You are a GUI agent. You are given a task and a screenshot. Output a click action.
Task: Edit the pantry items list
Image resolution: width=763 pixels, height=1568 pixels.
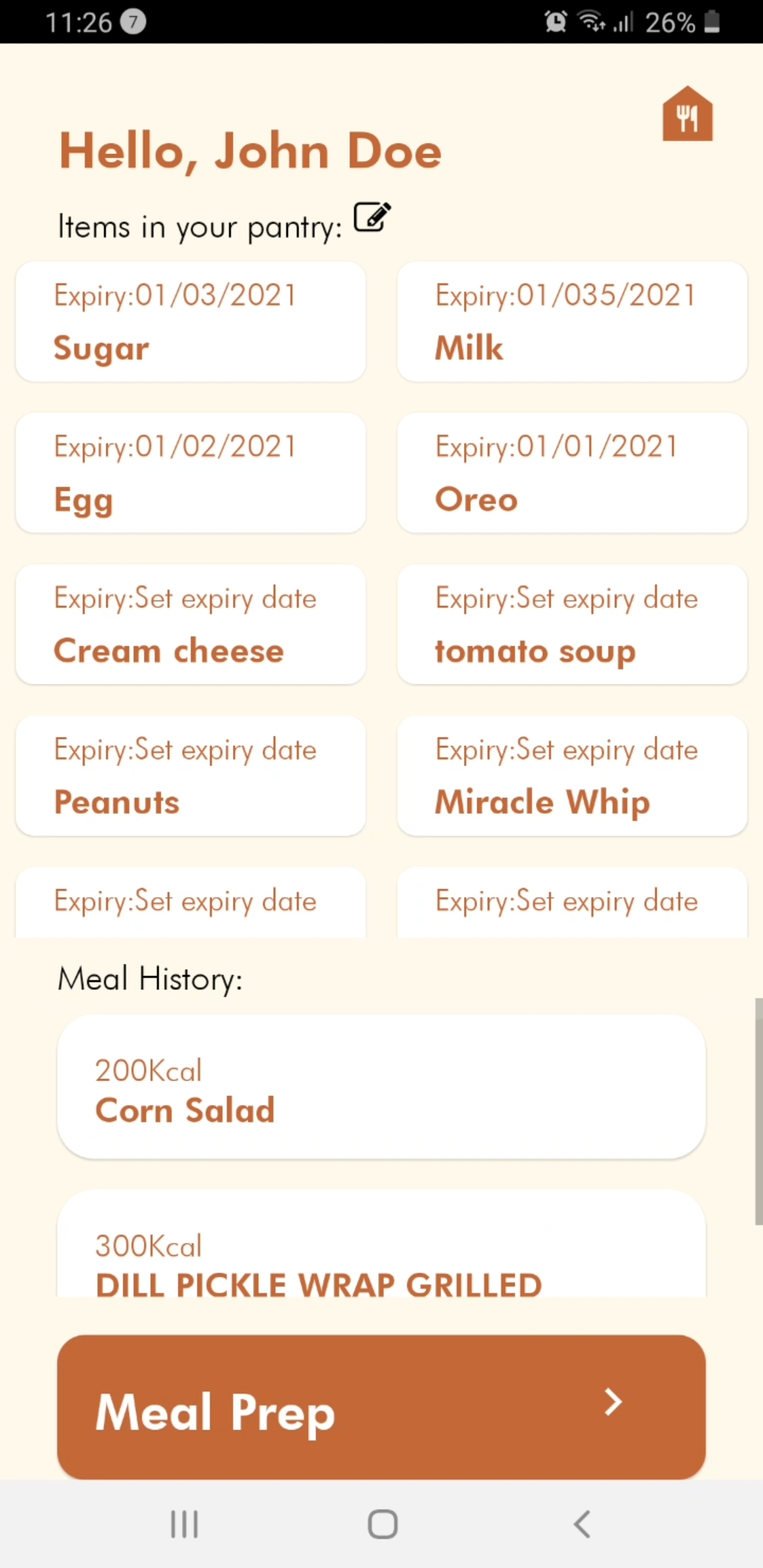pyautogui.click(x=372, y=218)
